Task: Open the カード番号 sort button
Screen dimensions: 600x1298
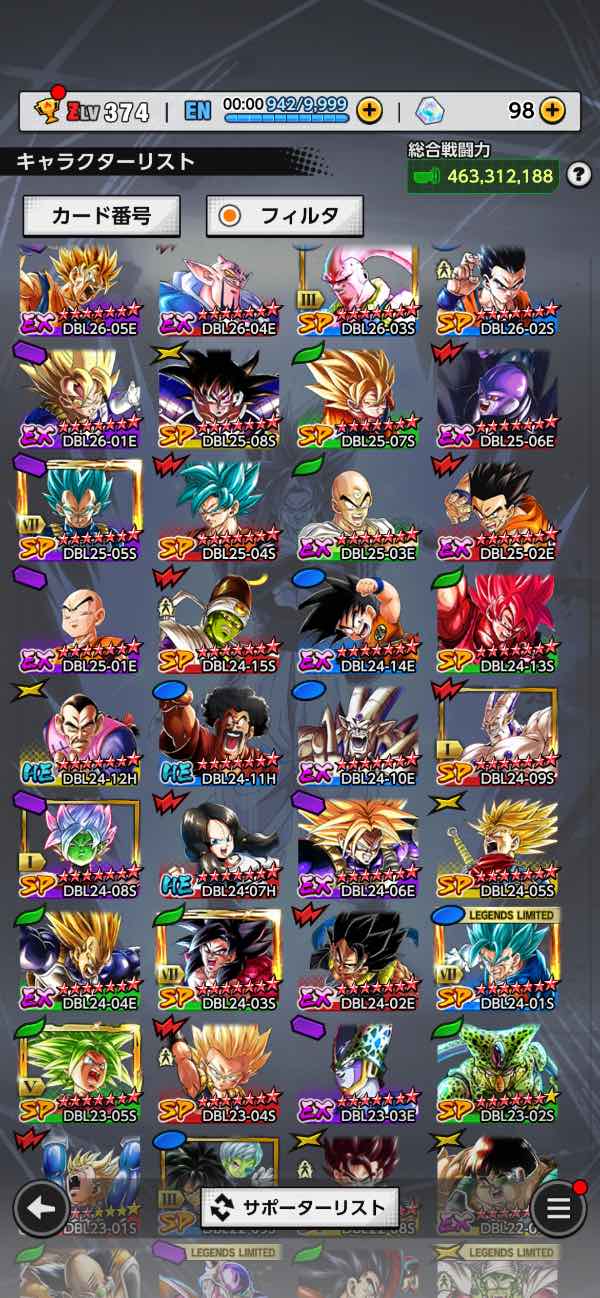Action: [x=101, y=215]
